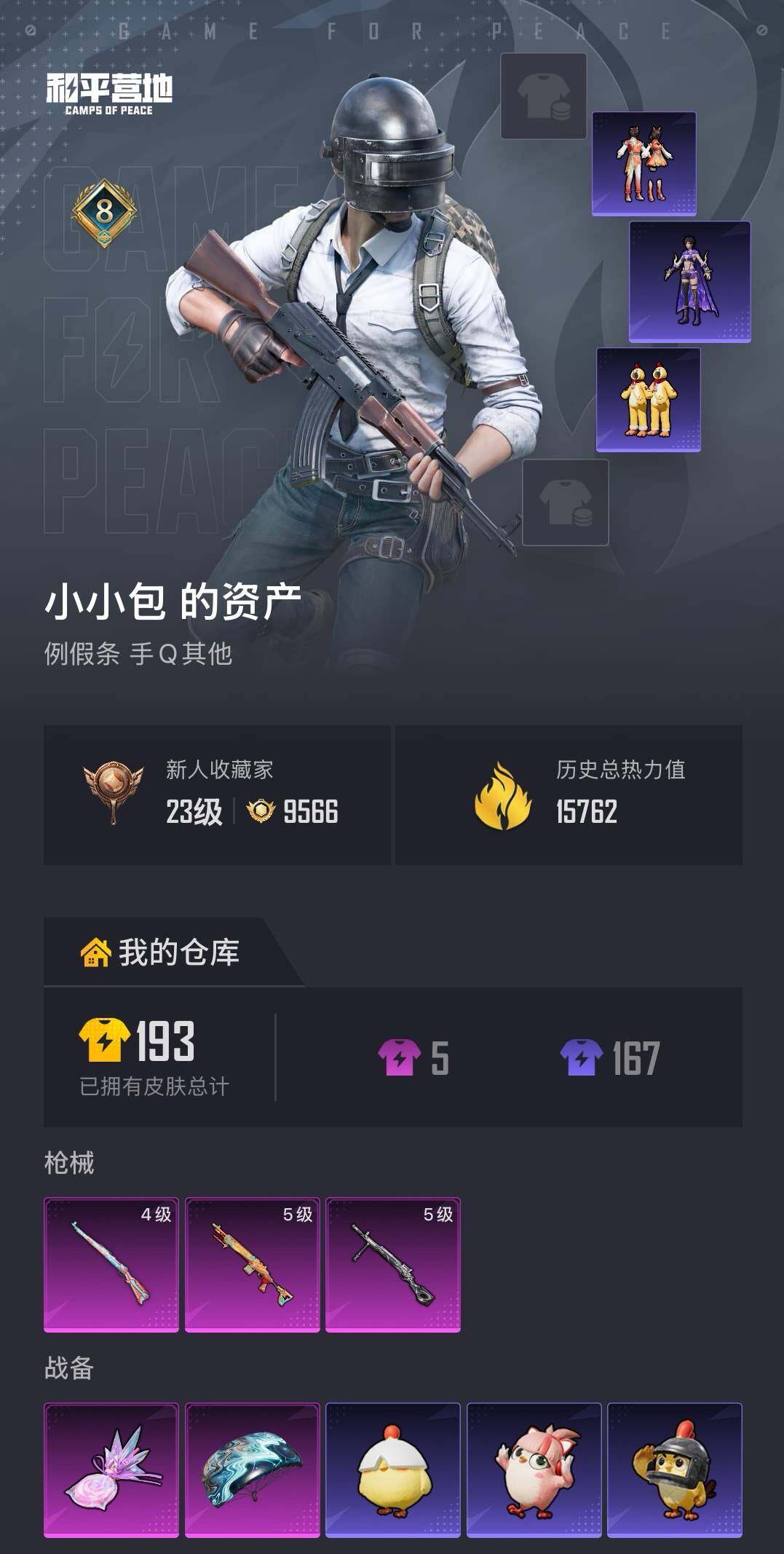Select the chicken suit outfit thumbnail

(x=649, y=401)
